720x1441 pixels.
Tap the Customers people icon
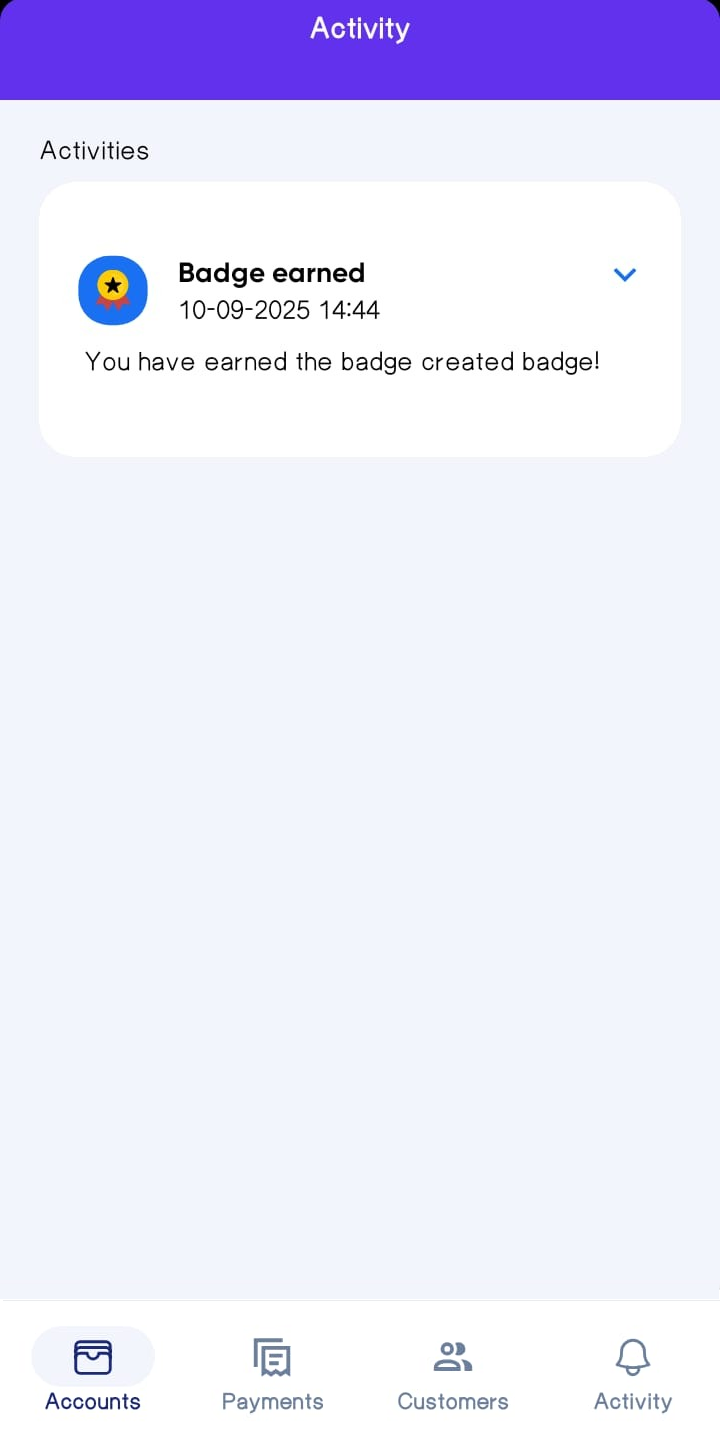[x=452, y=1356]
